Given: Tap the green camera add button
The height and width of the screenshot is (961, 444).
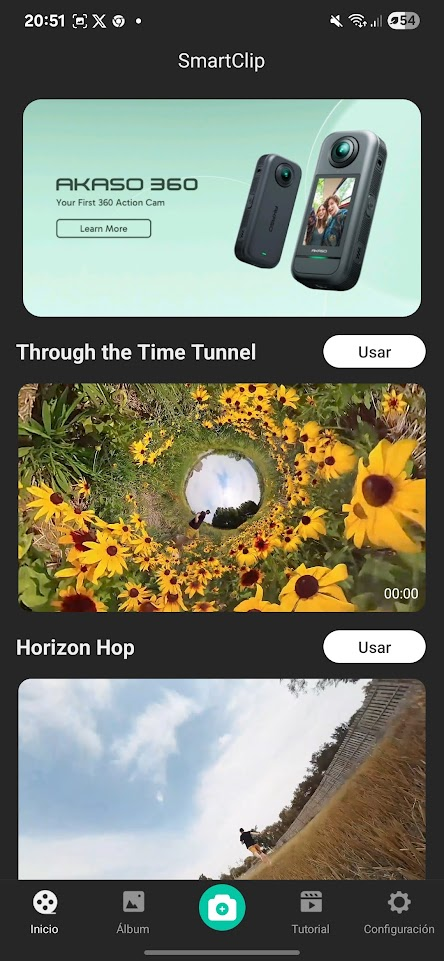Looking at the screenshot, I should [222, 908].
